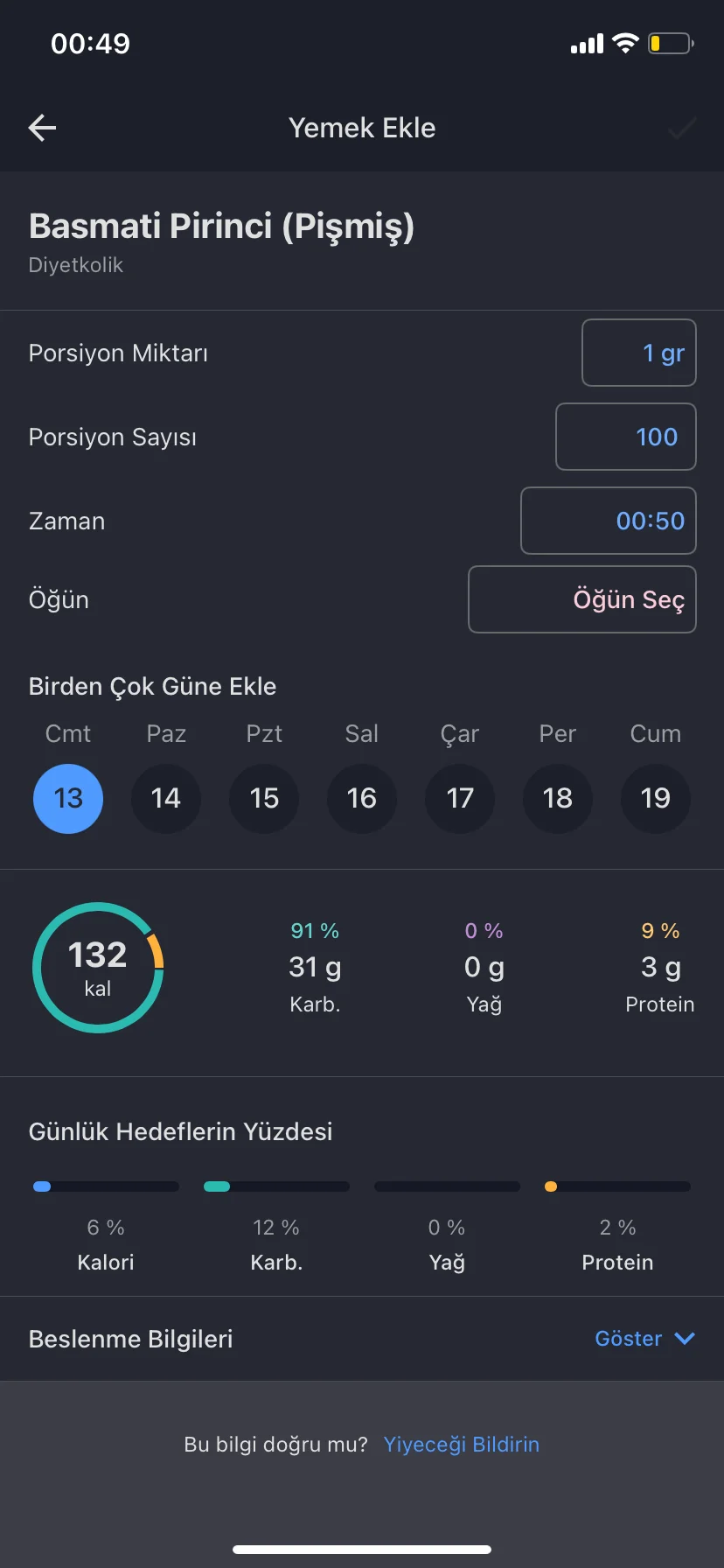724x1568 pixels.
Task: Confirm with the checkmark icon
Action: click(x=682, y=129)
